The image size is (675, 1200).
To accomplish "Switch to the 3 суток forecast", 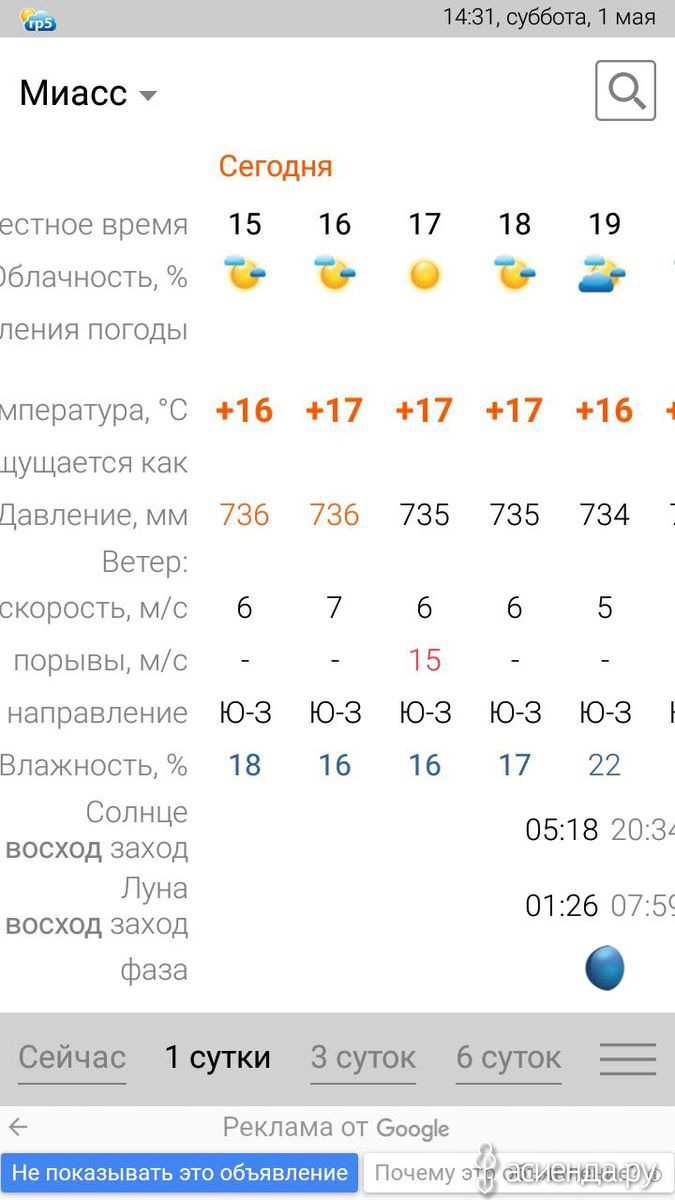I will pos(363,1058).
